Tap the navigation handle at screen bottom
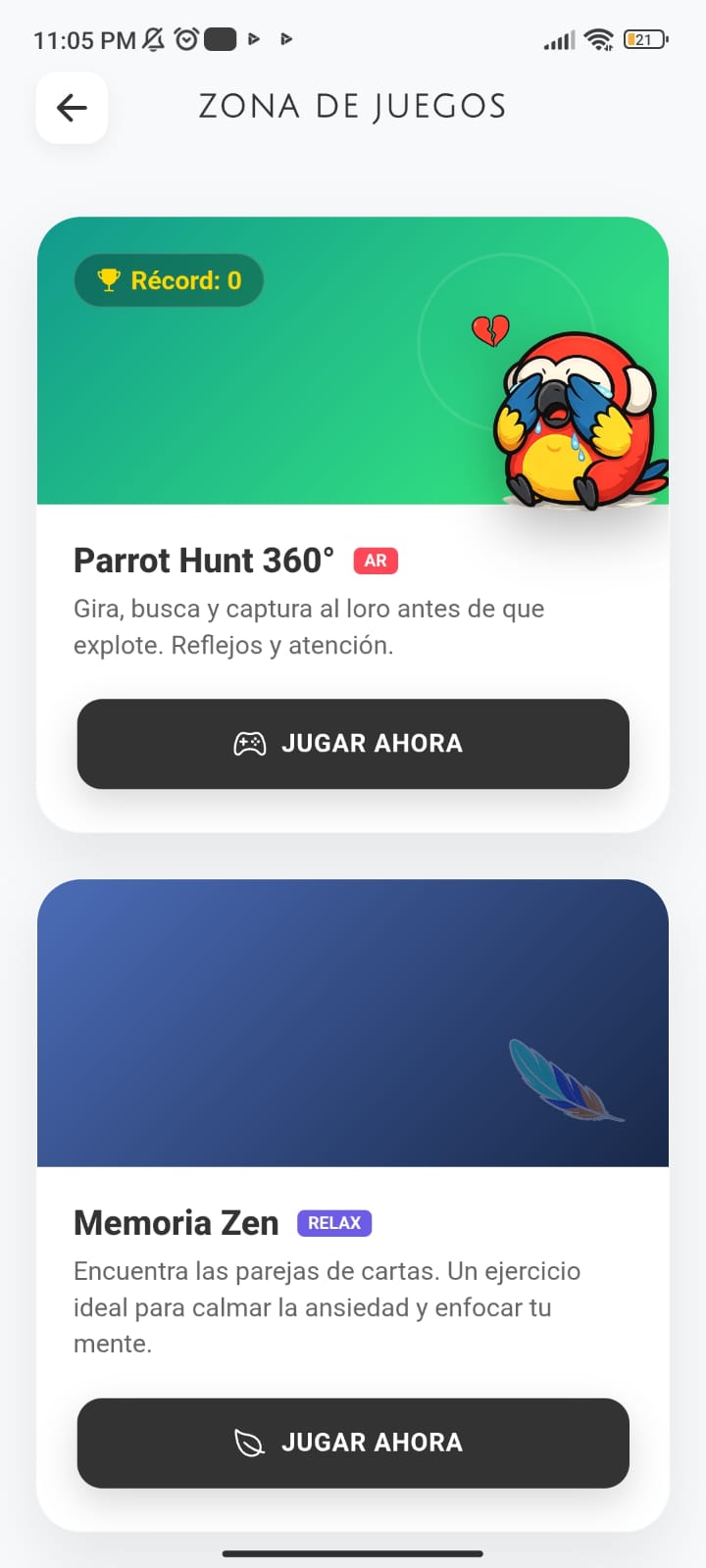Viewport: 706px width, 1568px height. coord(353,1552)
